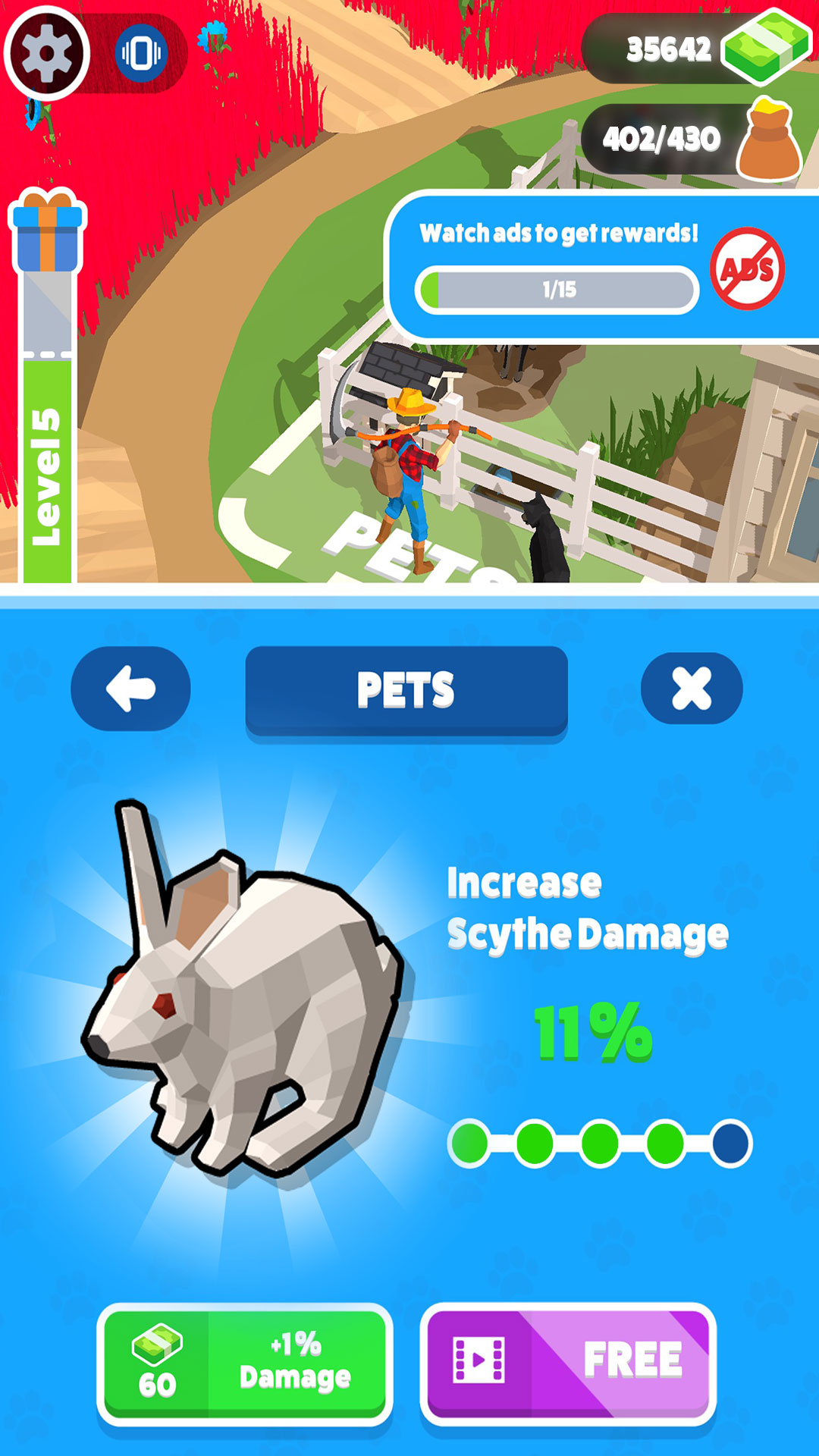Watch video for FREE upgrade

tap(568, 1363)
